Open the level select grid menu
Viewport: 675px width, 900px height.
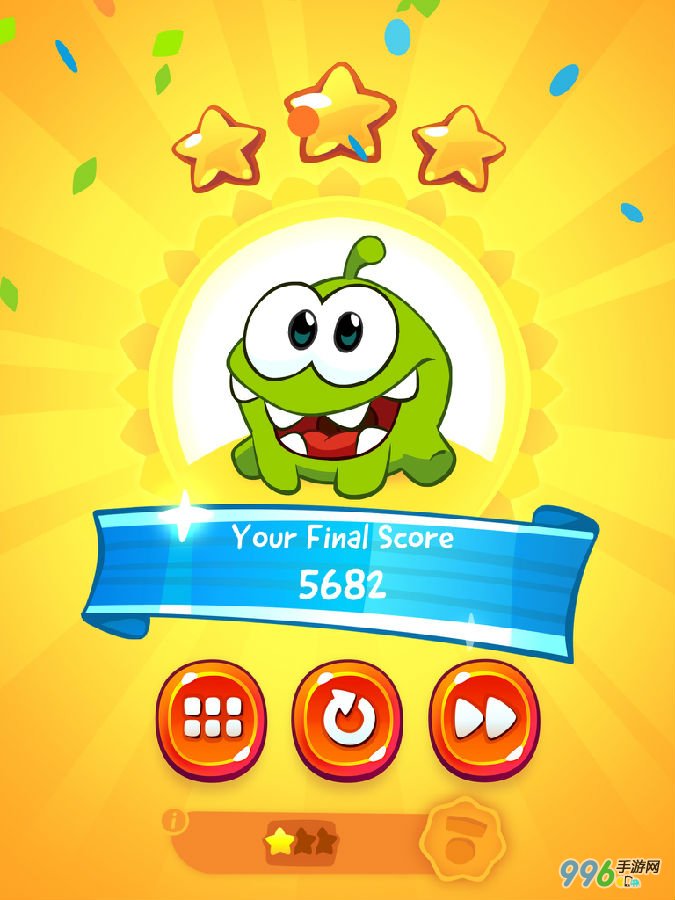pos(211,717)
